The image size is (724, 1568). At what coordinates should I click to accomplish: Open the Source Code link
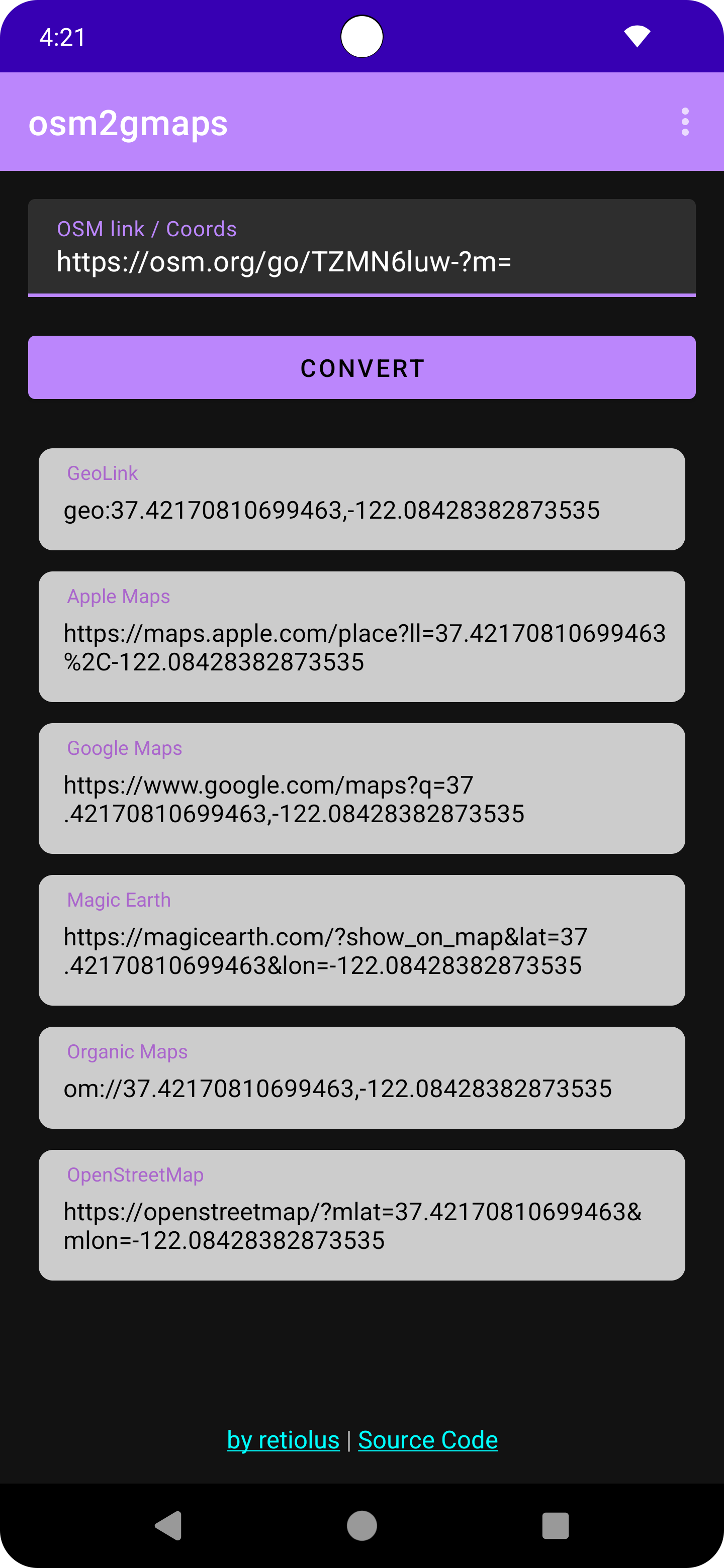[x=428, y=1440]
